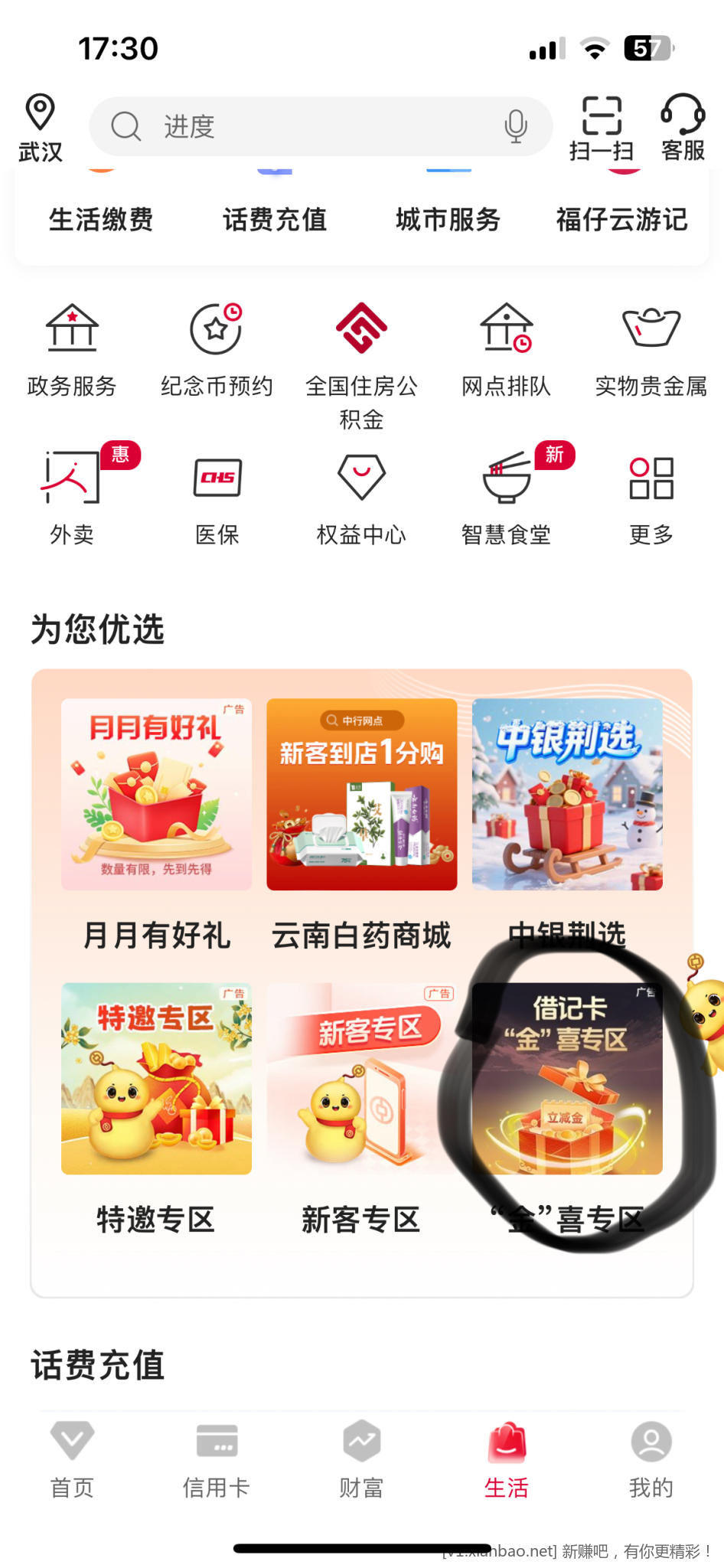Screen dimensions: 724x1568
Task: Open 全国住房公积金 housing fund service
Action: (x=361, y=348)
